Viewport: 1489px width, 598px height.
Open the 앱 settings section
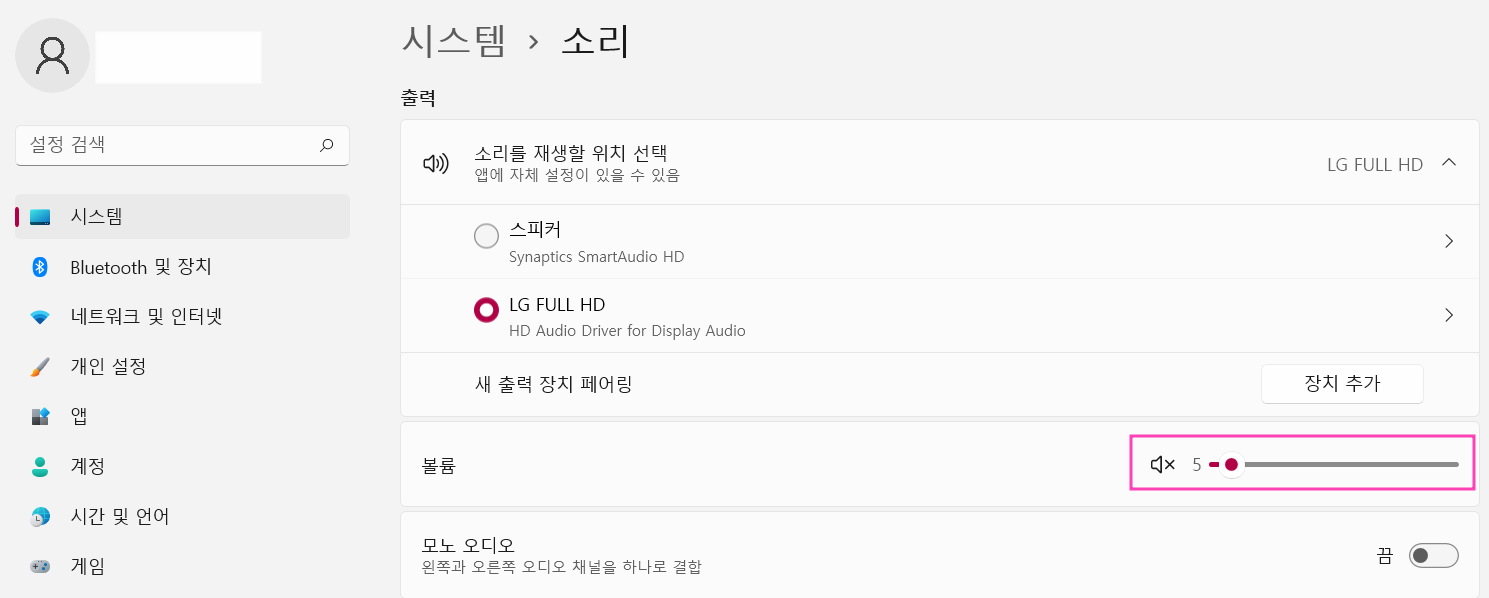(79, 417)
